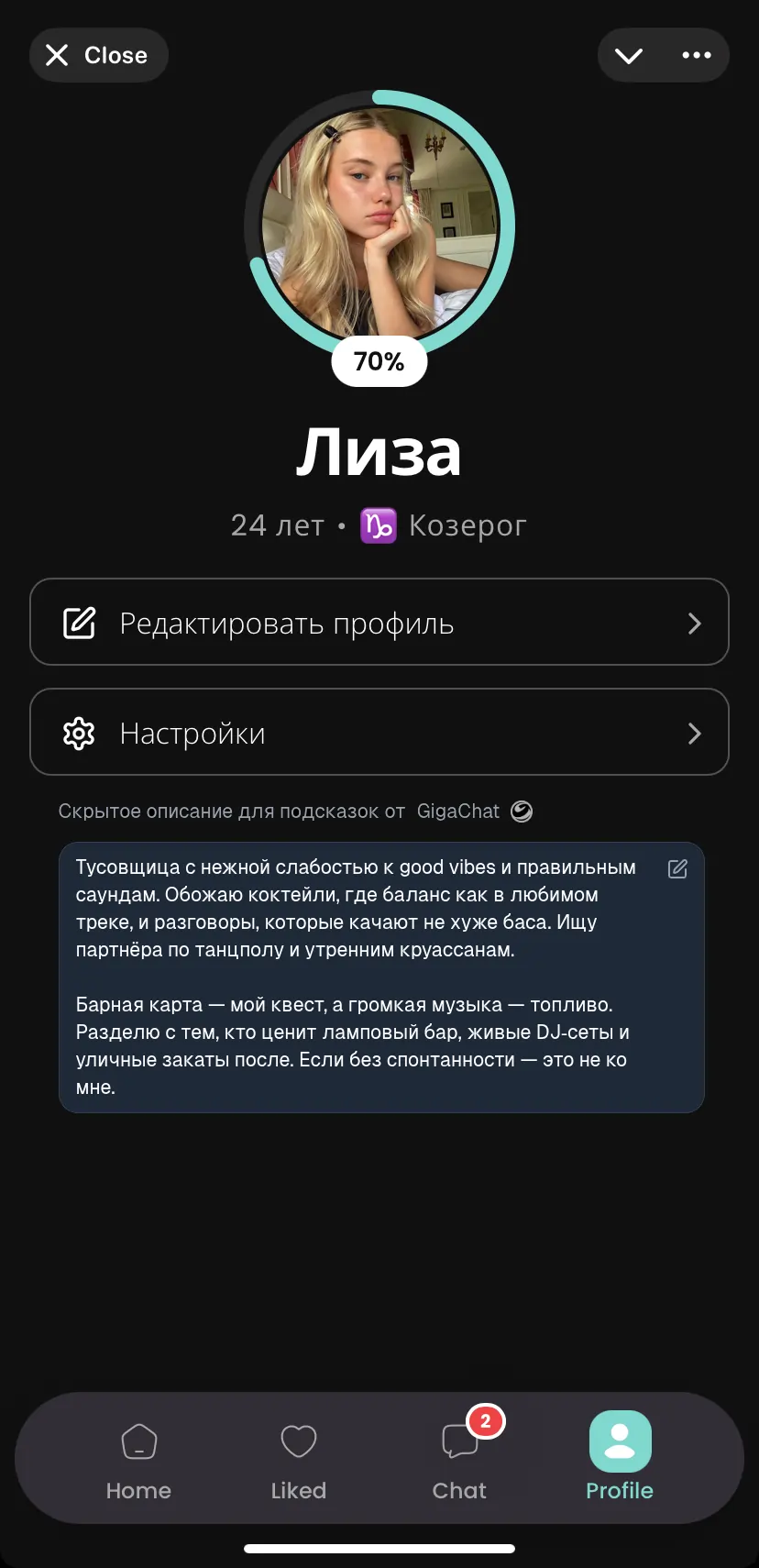Edit the hidden GigaChat description

coord(677,869)
